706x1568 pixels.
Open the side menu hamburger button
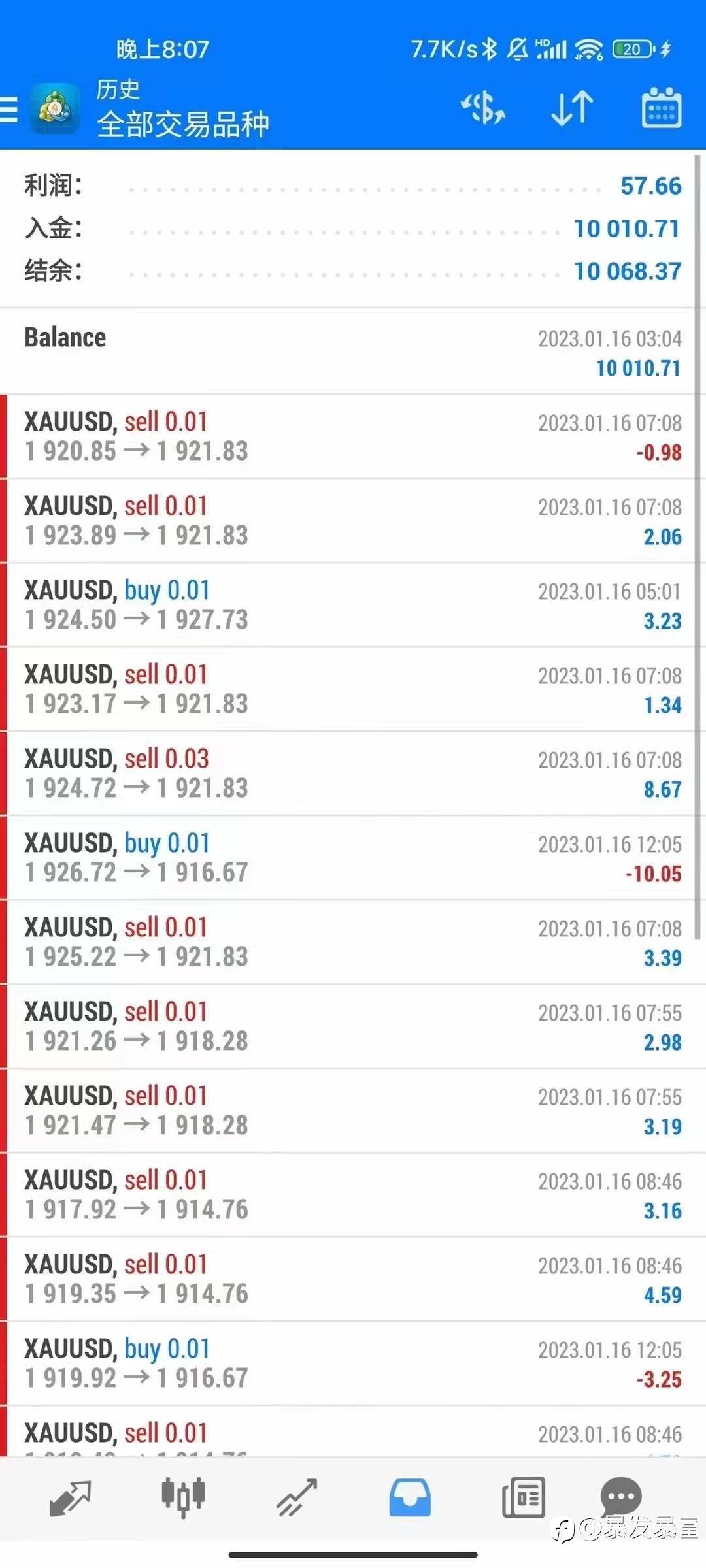8,109
